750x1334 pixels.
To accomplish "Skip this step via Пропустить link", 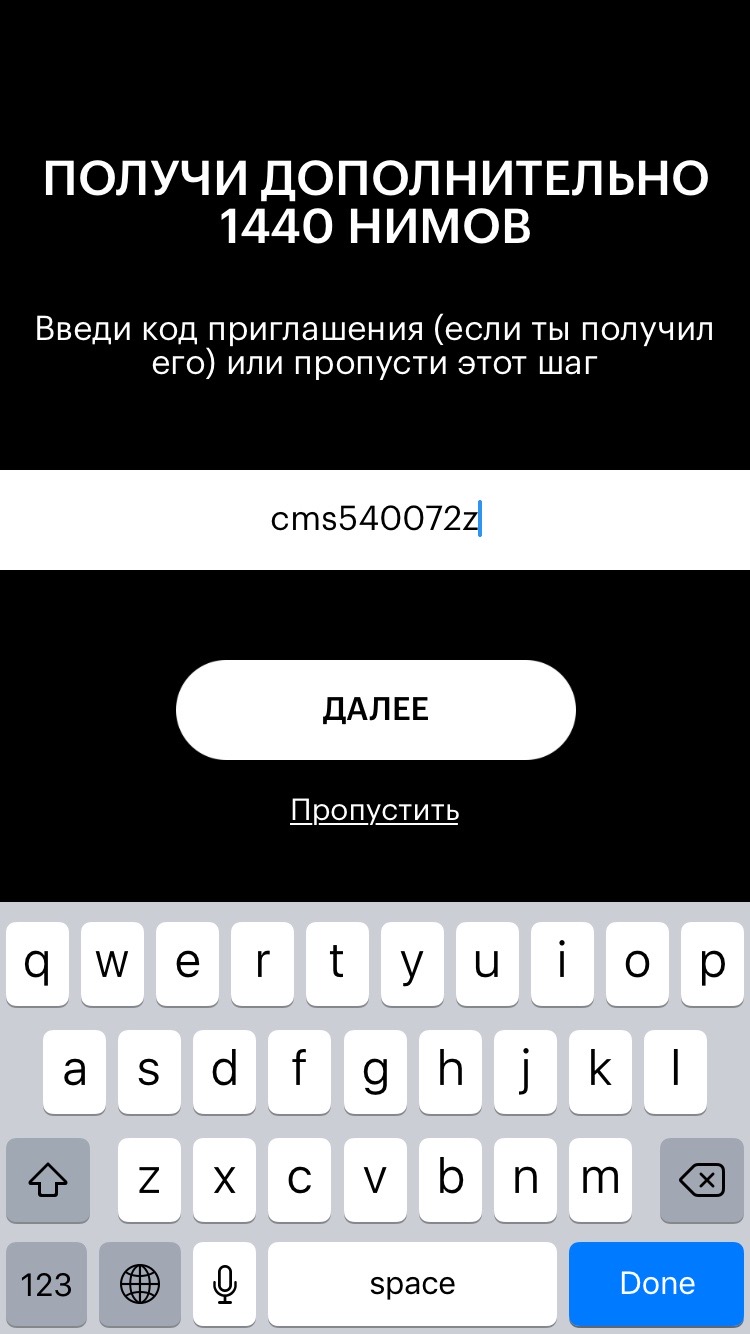I will pyautogui.click(x=374, y=810).
